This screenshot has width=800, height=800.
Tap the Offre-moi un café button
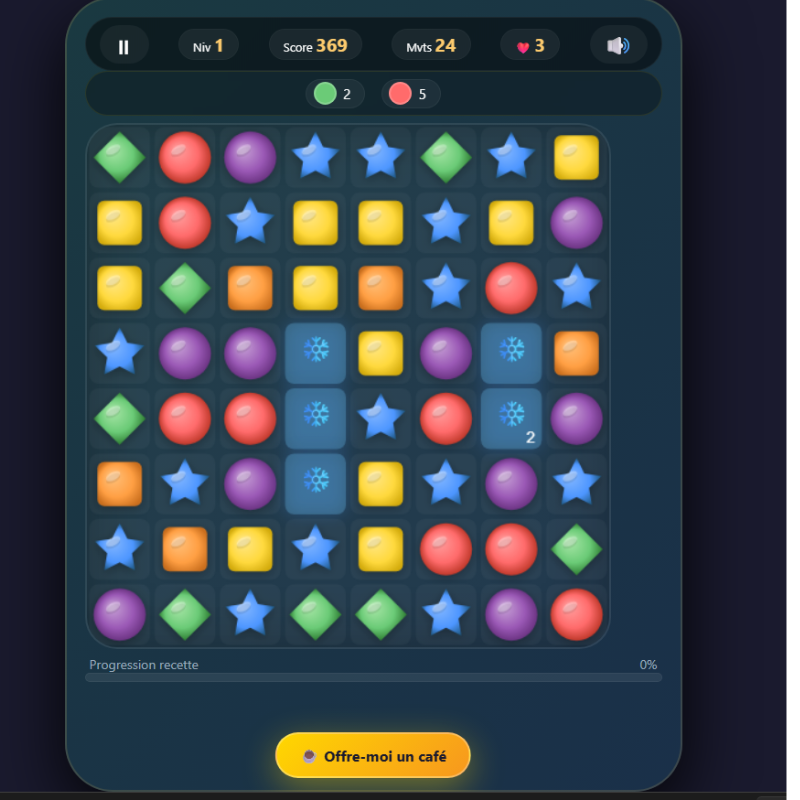(372, 756)
